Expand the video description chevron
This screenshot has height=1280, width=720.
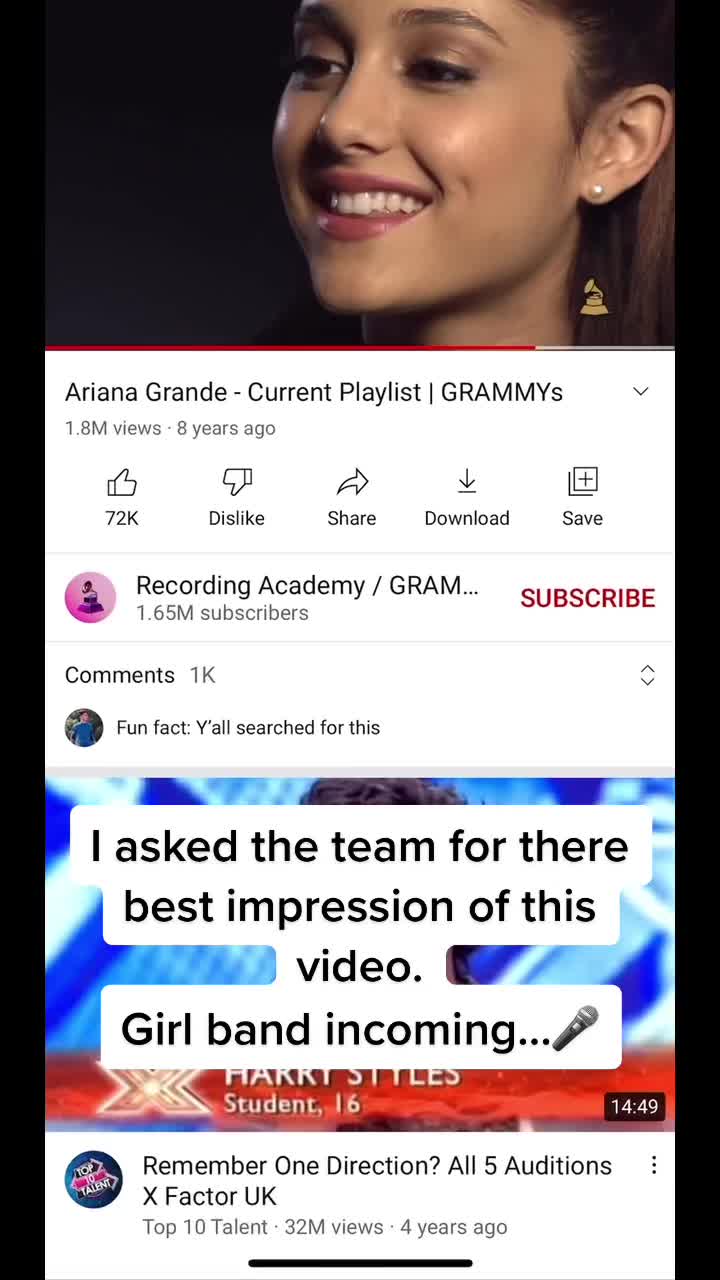point(641,391)
